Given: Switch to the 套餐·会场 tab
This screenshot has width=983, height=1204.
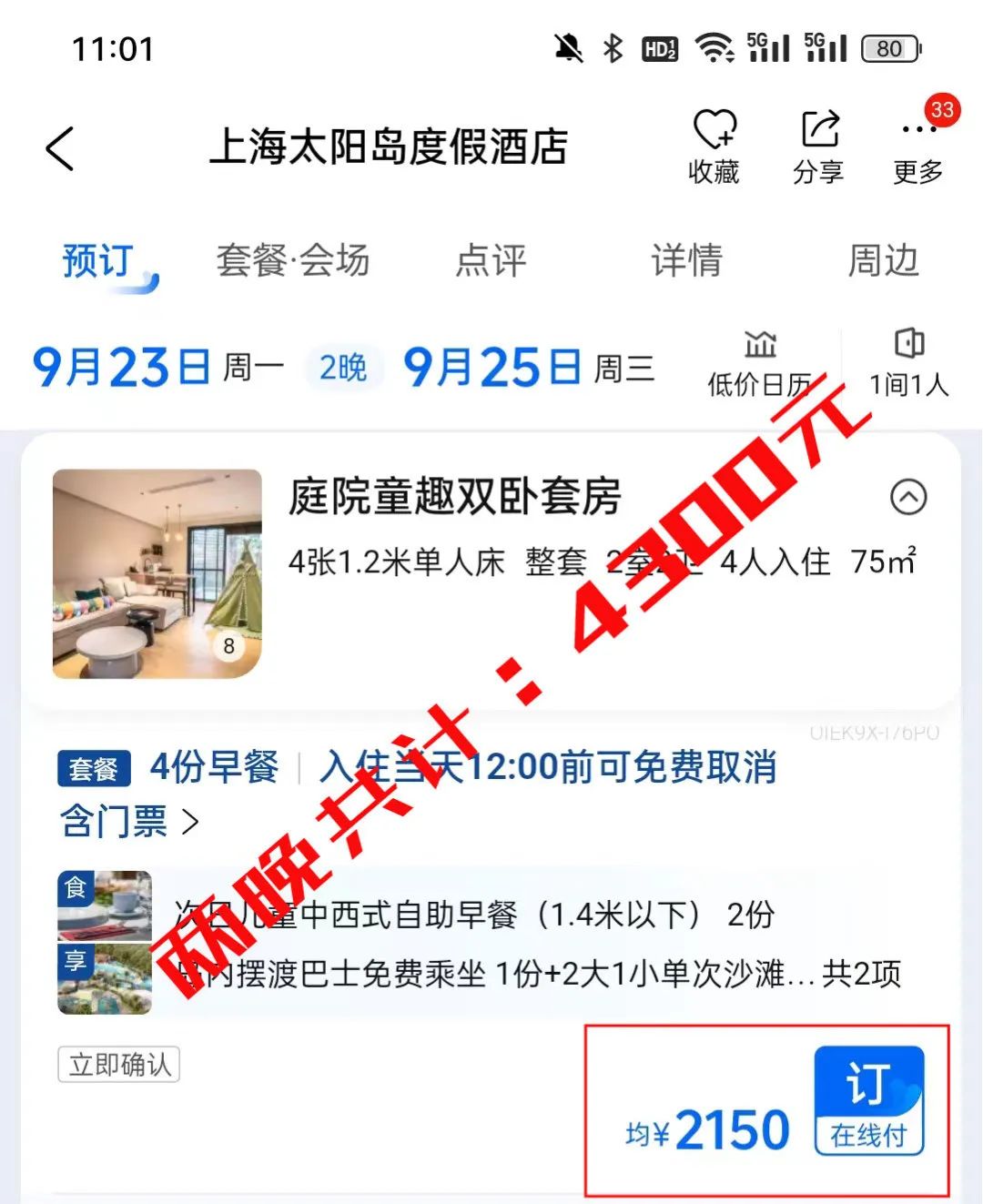Looking at the screenshot, I should [293, 261].
